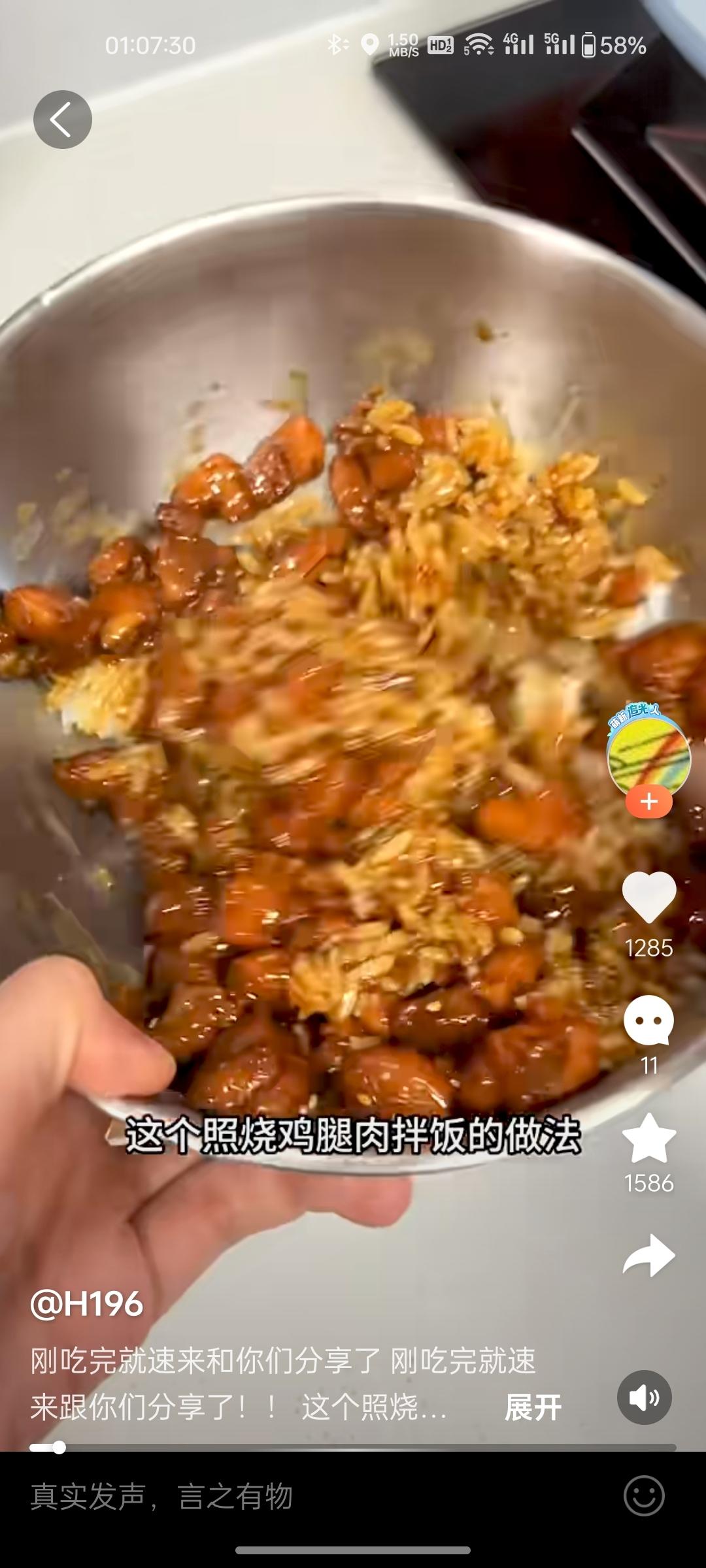The height and width of the screenshot is (1568, 706).
Task: Open the emoji picker in comment bar
Action: [x=644, y=1495]
